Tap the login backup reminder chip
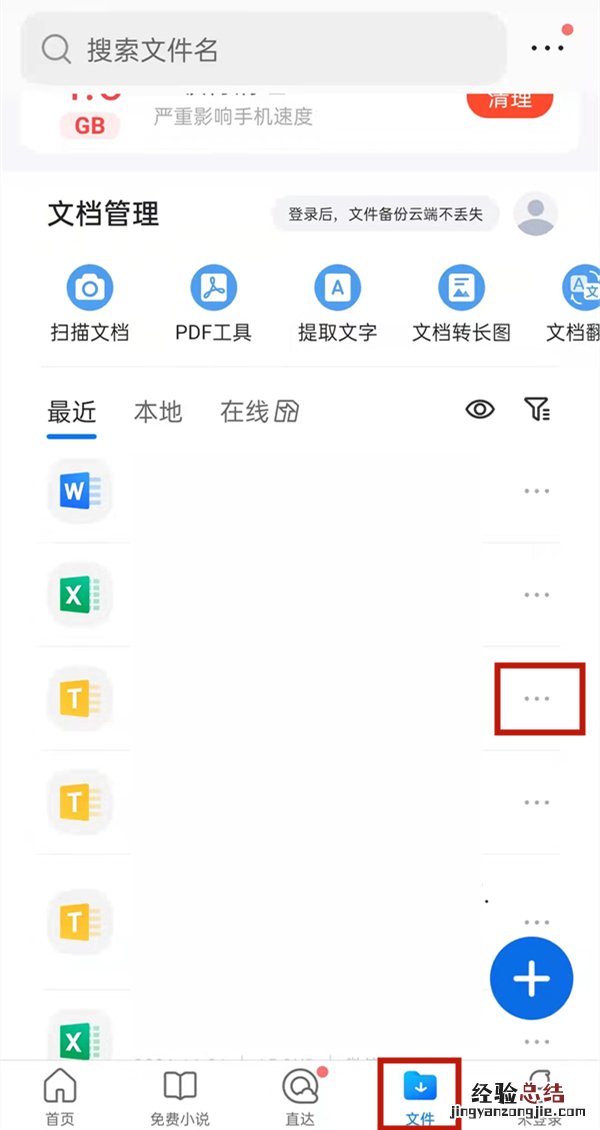Image resolution: width=600 pixels, height=1130 pixels. coord(385,214)
